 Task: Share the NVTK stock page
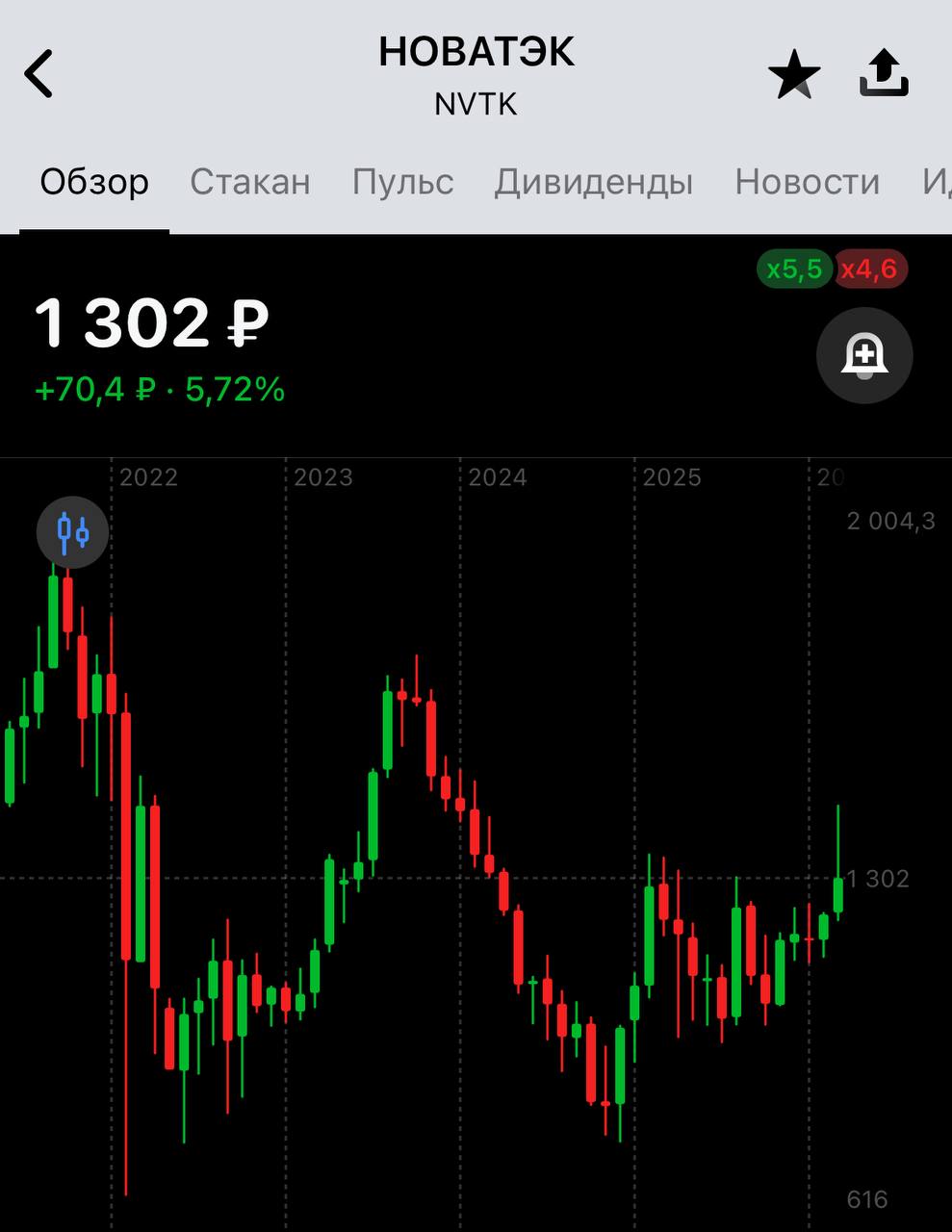click(883, 74)
